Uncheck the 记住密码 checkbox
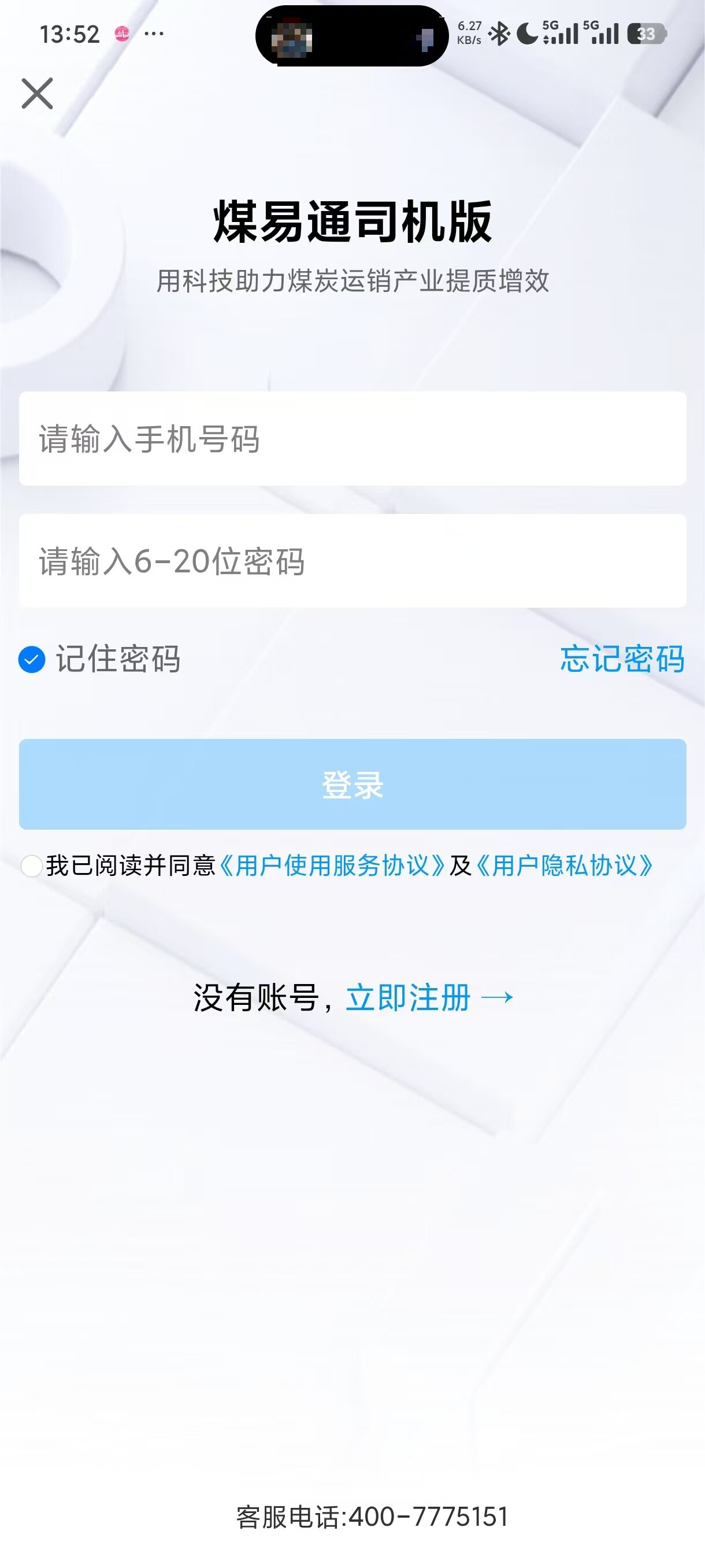This screenshot has width=705, height=1568. point(32,659)
